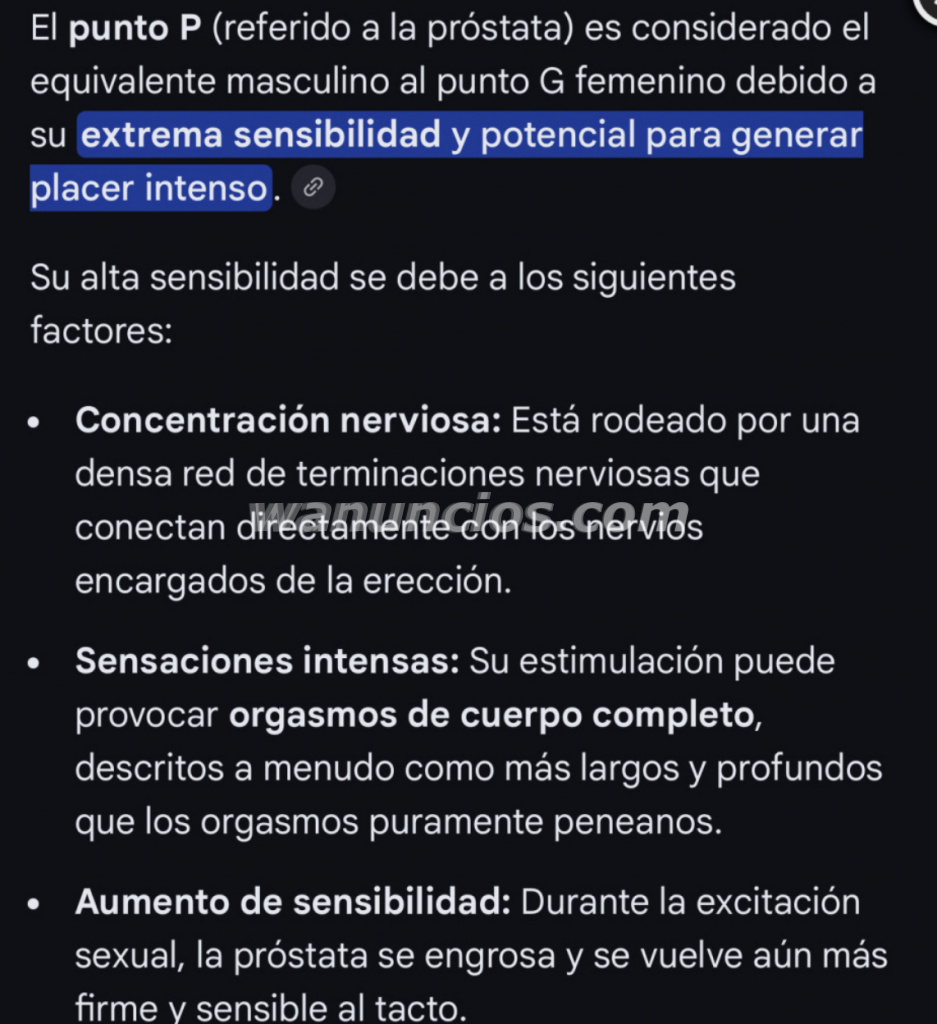This screenshot has height=1024, width=937.
Task: Open the source link after "placer intenso"
Action: [312, 188]
